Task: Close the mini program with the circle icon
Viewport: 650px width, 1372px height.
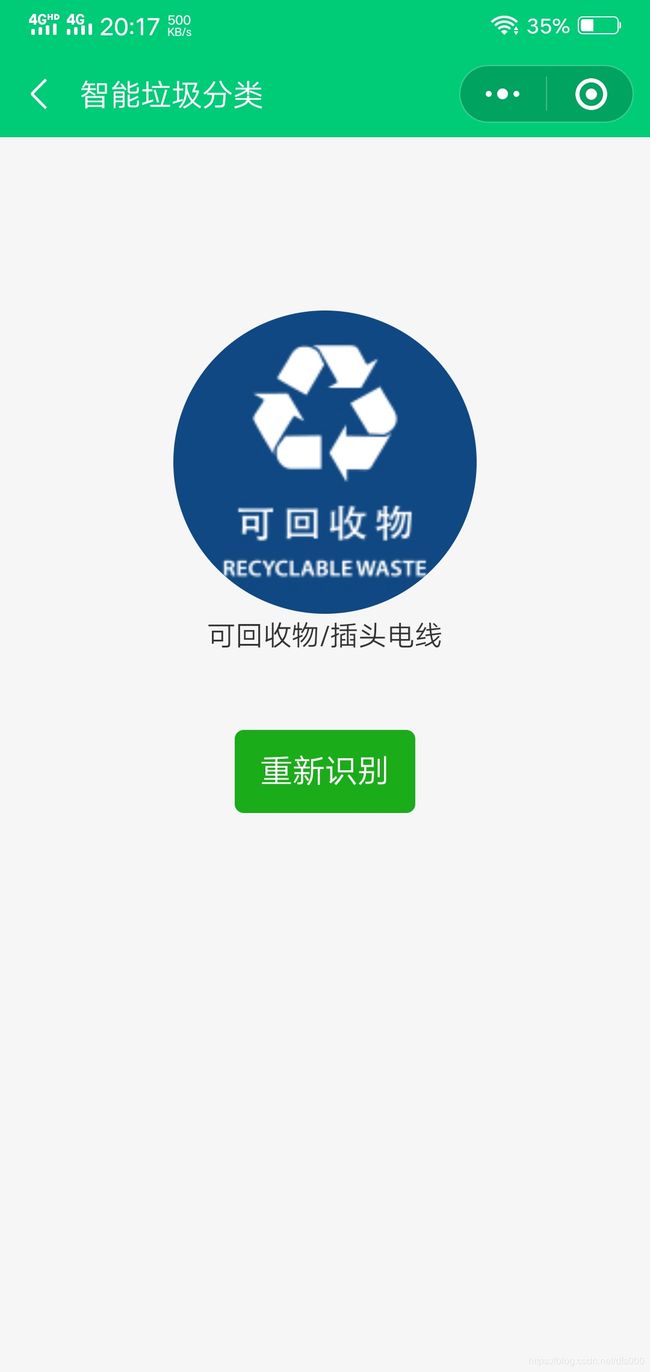Action: click(x=591, y=94)
